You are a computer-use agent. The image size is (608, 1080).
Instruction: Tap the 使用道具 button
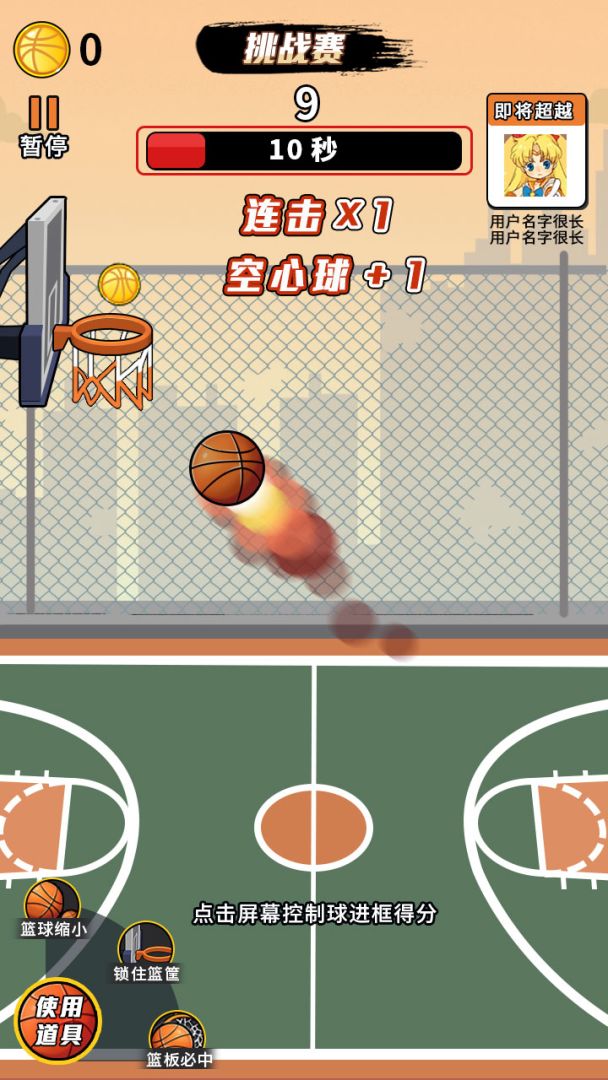[x=58, y=1020]
